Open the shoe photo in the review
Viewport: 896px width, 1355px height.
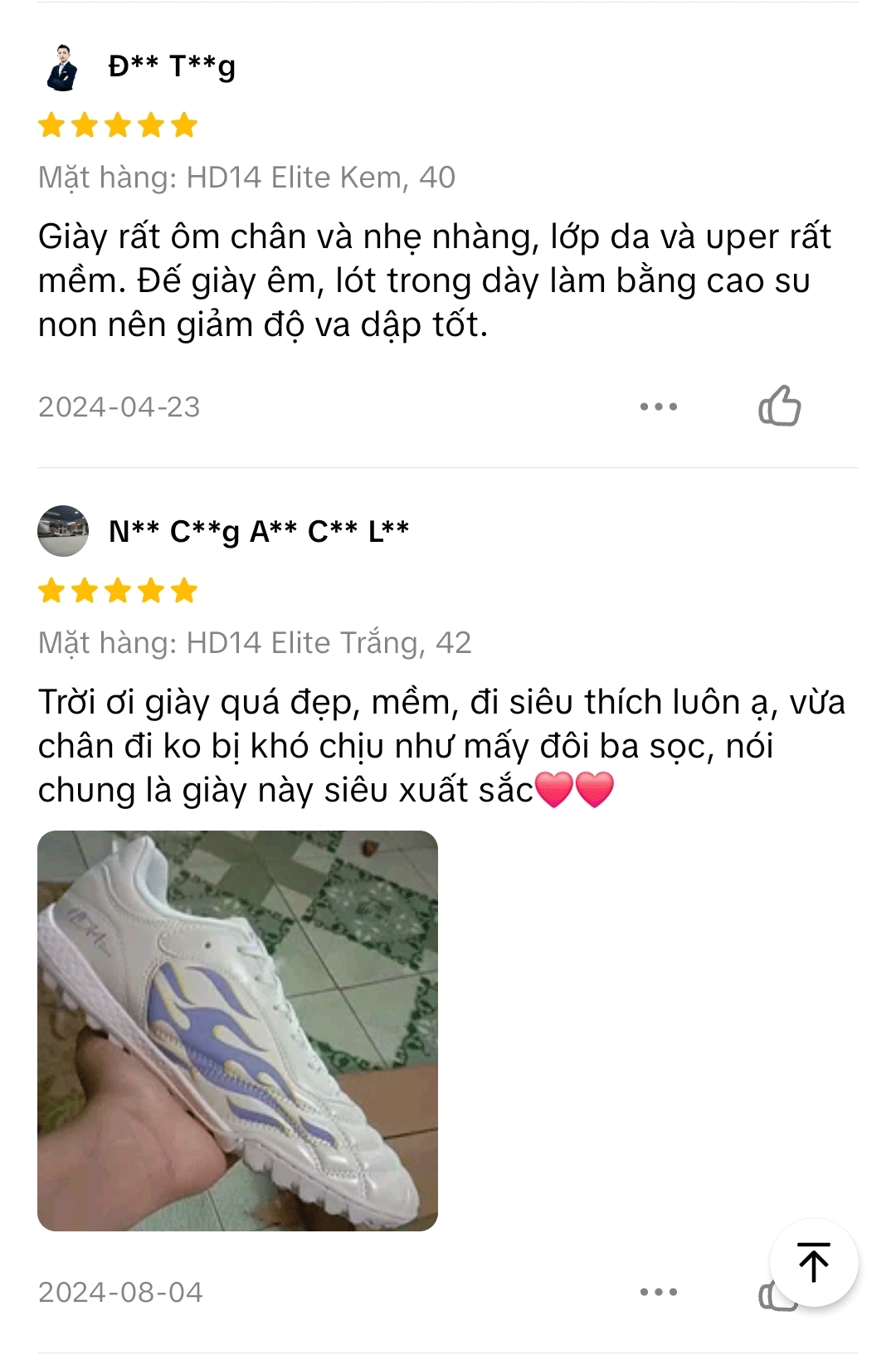pos(237,1030)
